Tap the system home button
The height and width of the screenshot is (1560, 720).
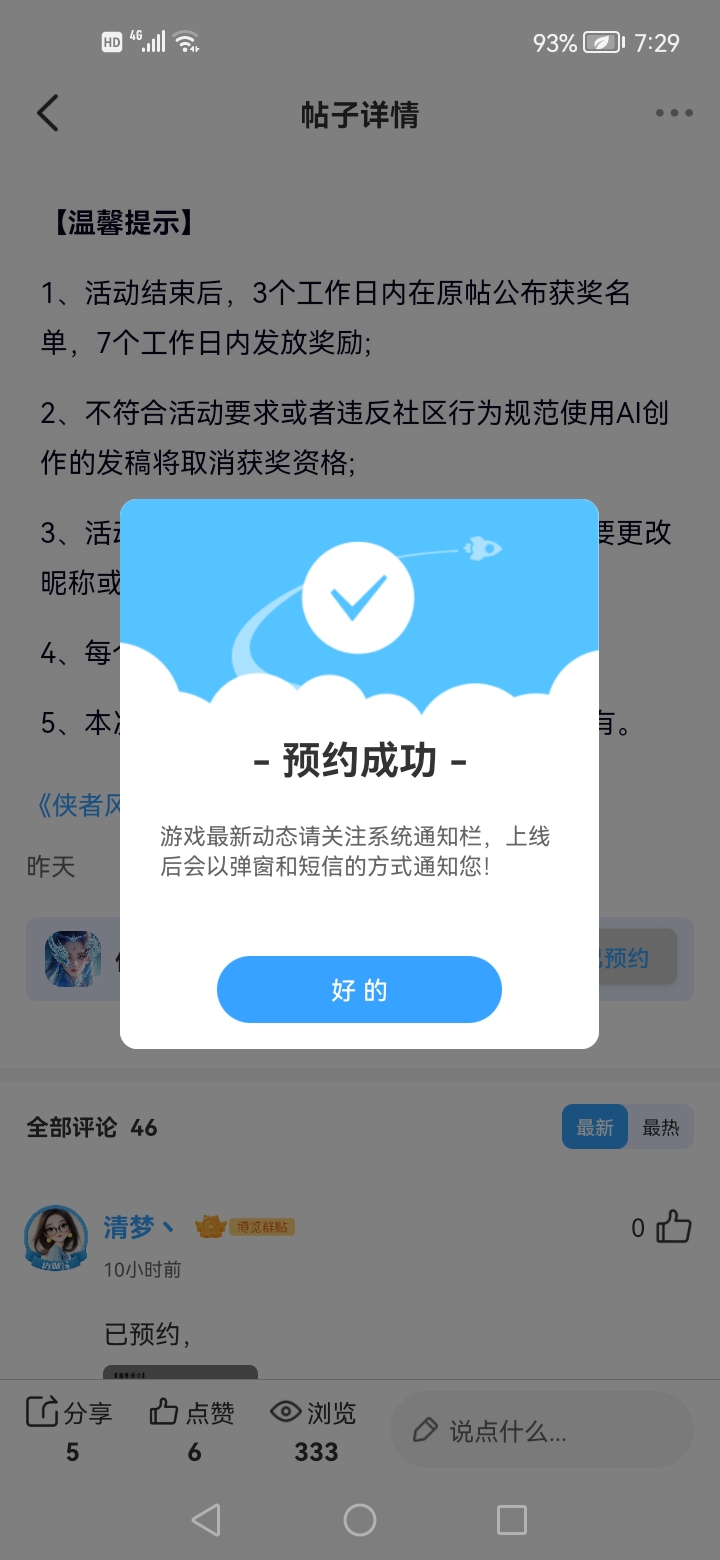pos(359,1520)
